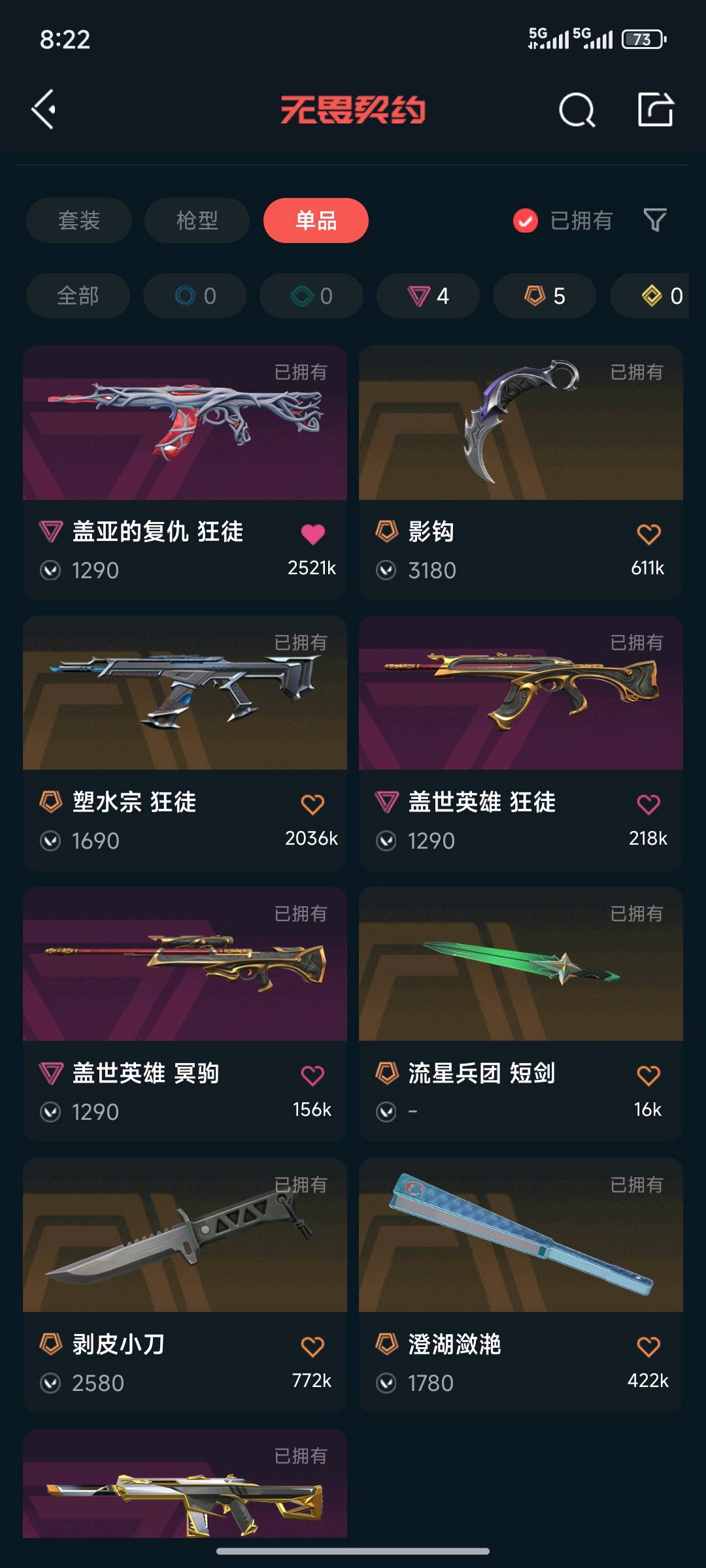Screen dimensions: 706x1568
Task: Unlike the 盖亚的复仇 狂徒 heart
Action: click(x=312, y=534)
